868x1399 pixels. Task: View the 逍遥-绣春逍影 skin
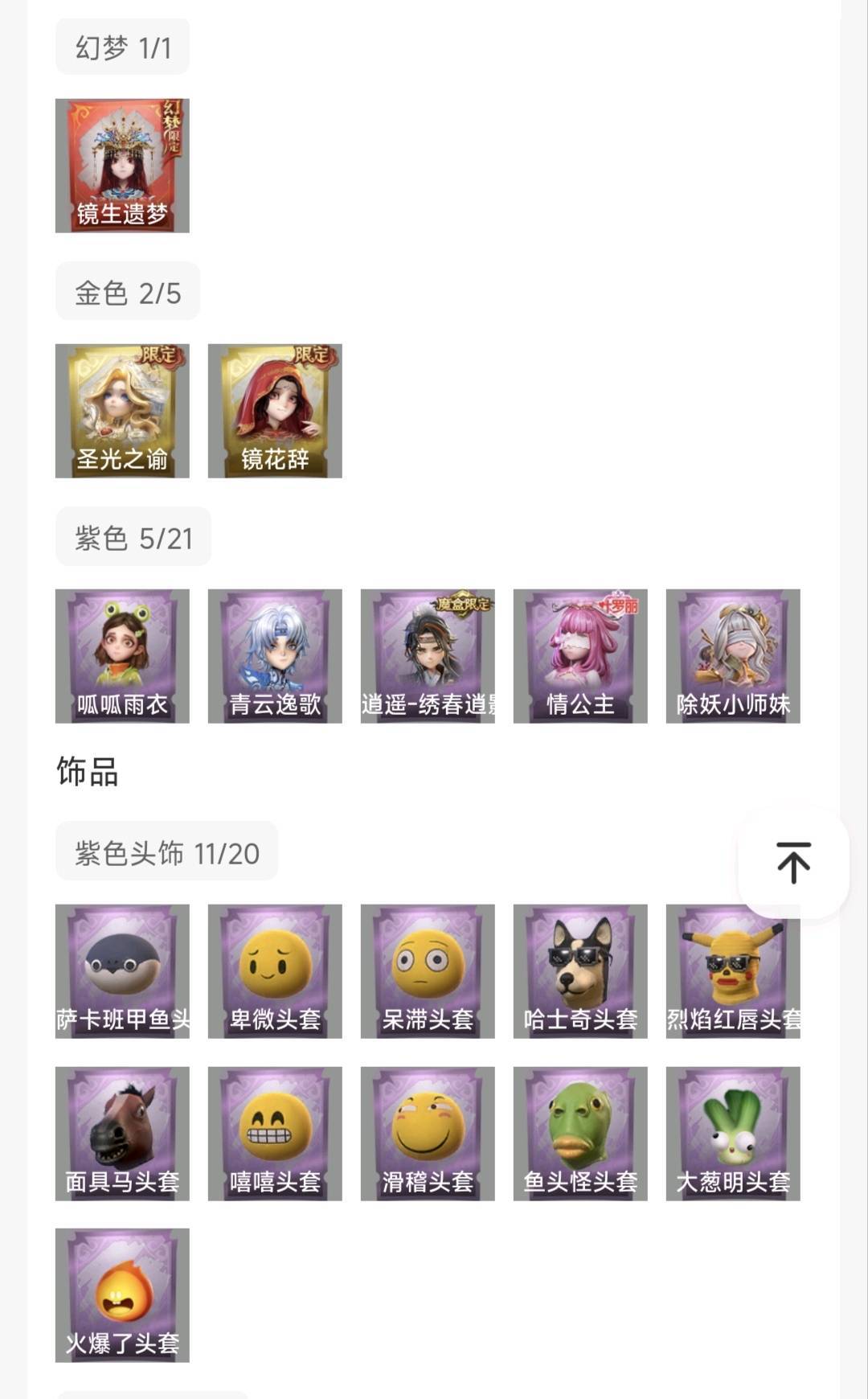pos(428,656)
